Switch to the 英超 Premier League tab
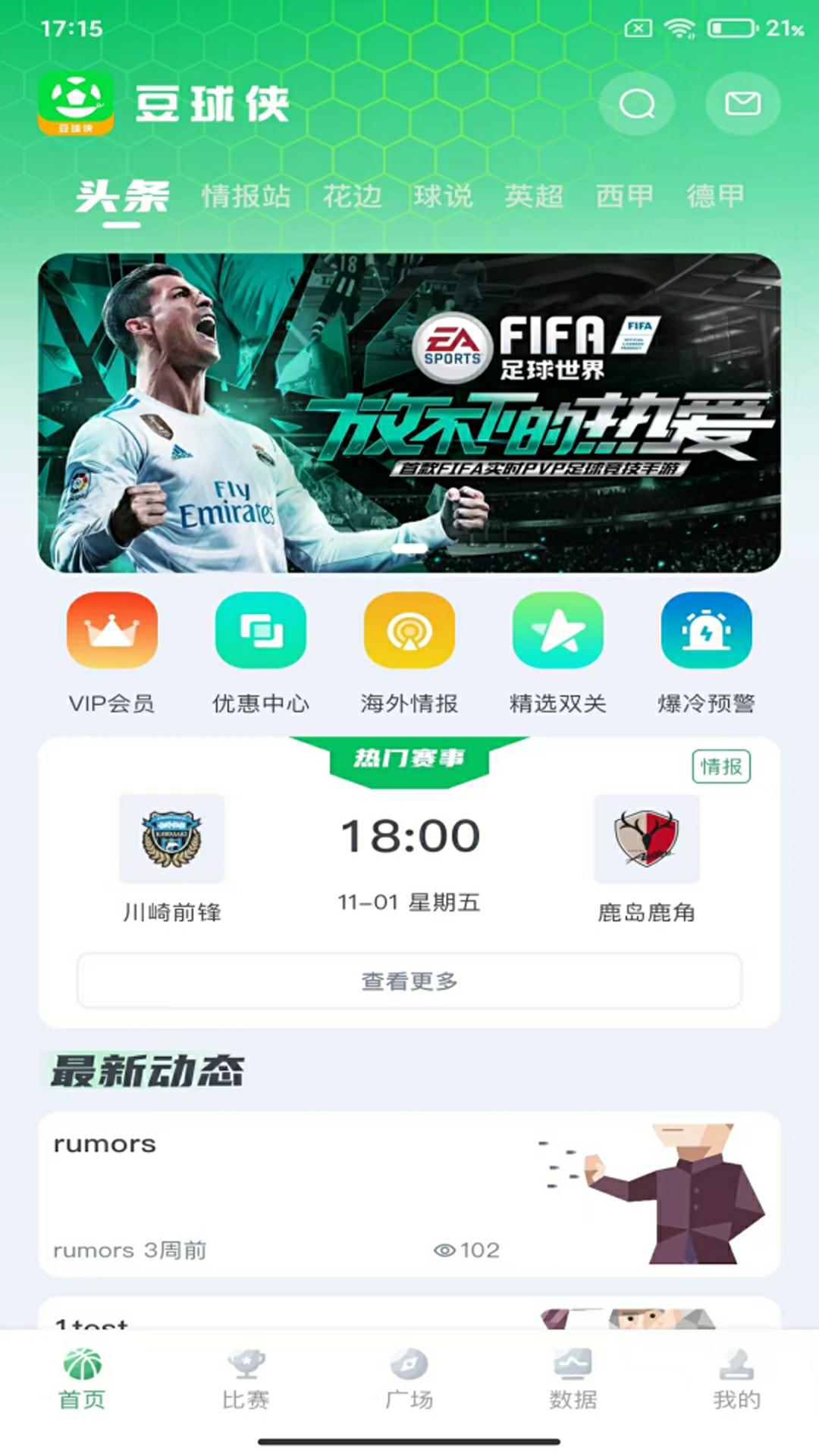The height and width of the screenshot is (1456, 819). [535, 196]
